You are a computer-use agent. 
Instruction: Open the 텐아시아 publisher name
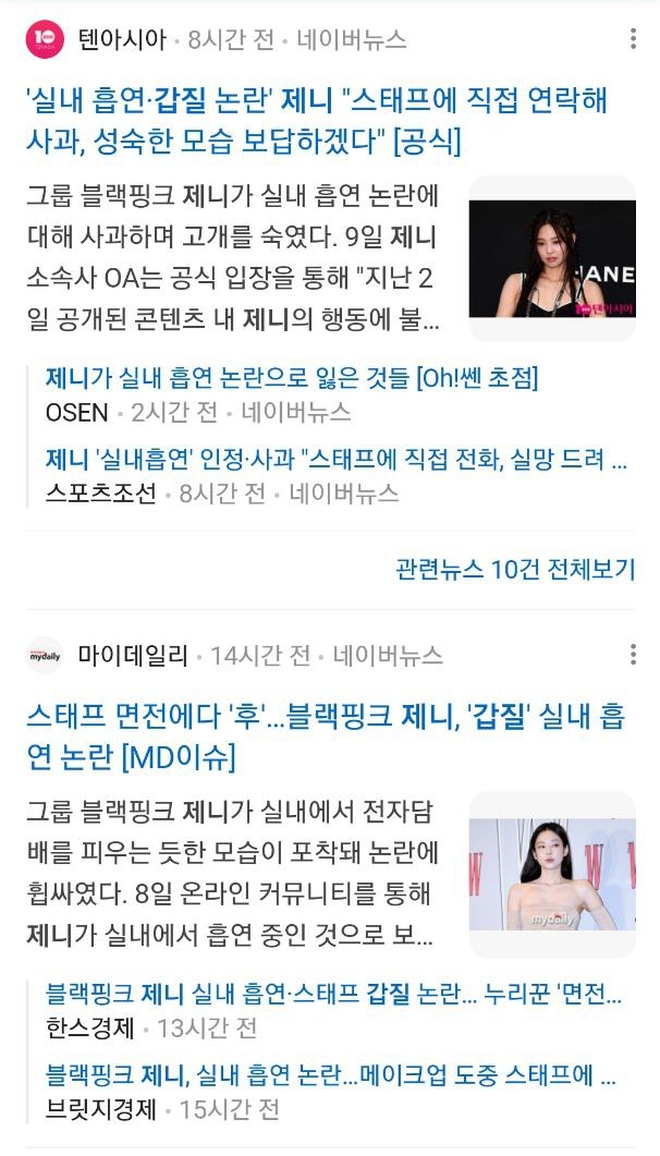tap(122, 40)
